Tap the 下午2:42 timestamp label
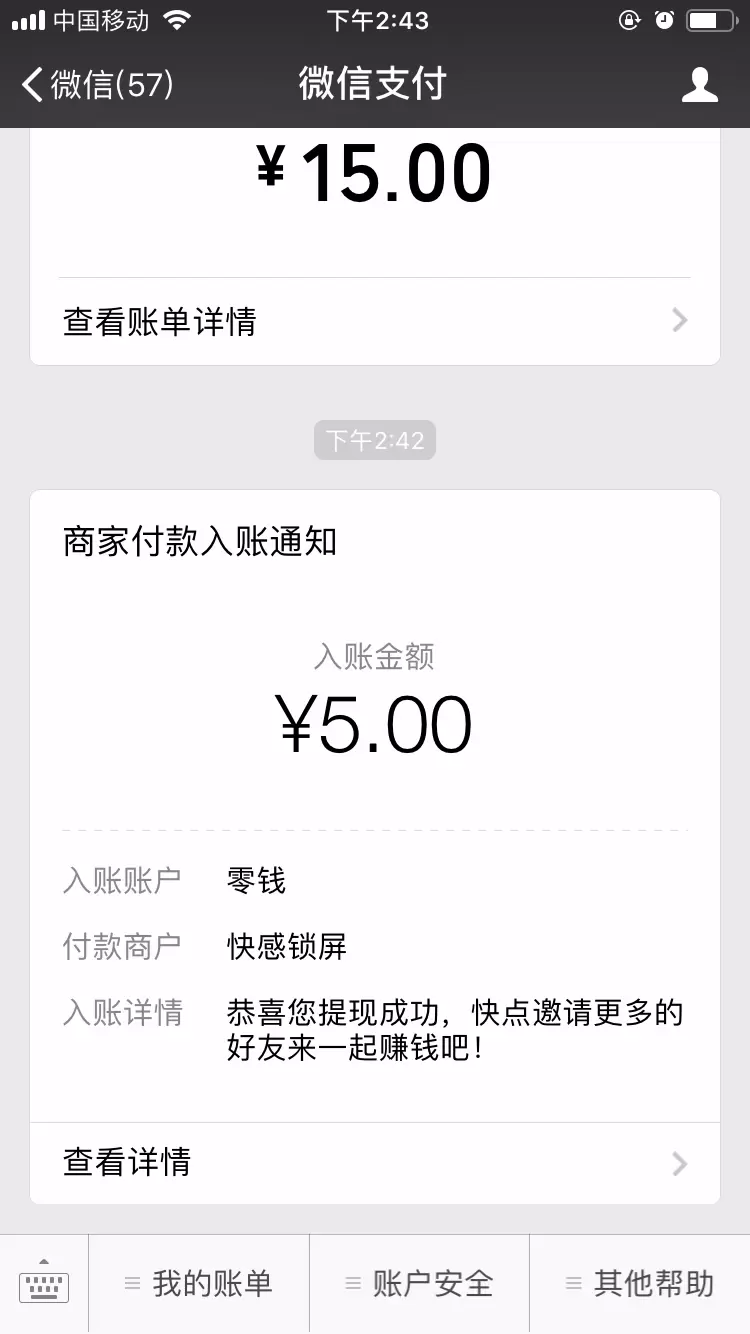This screenshot has height=1334, width=750. click(x=375, y=440)
